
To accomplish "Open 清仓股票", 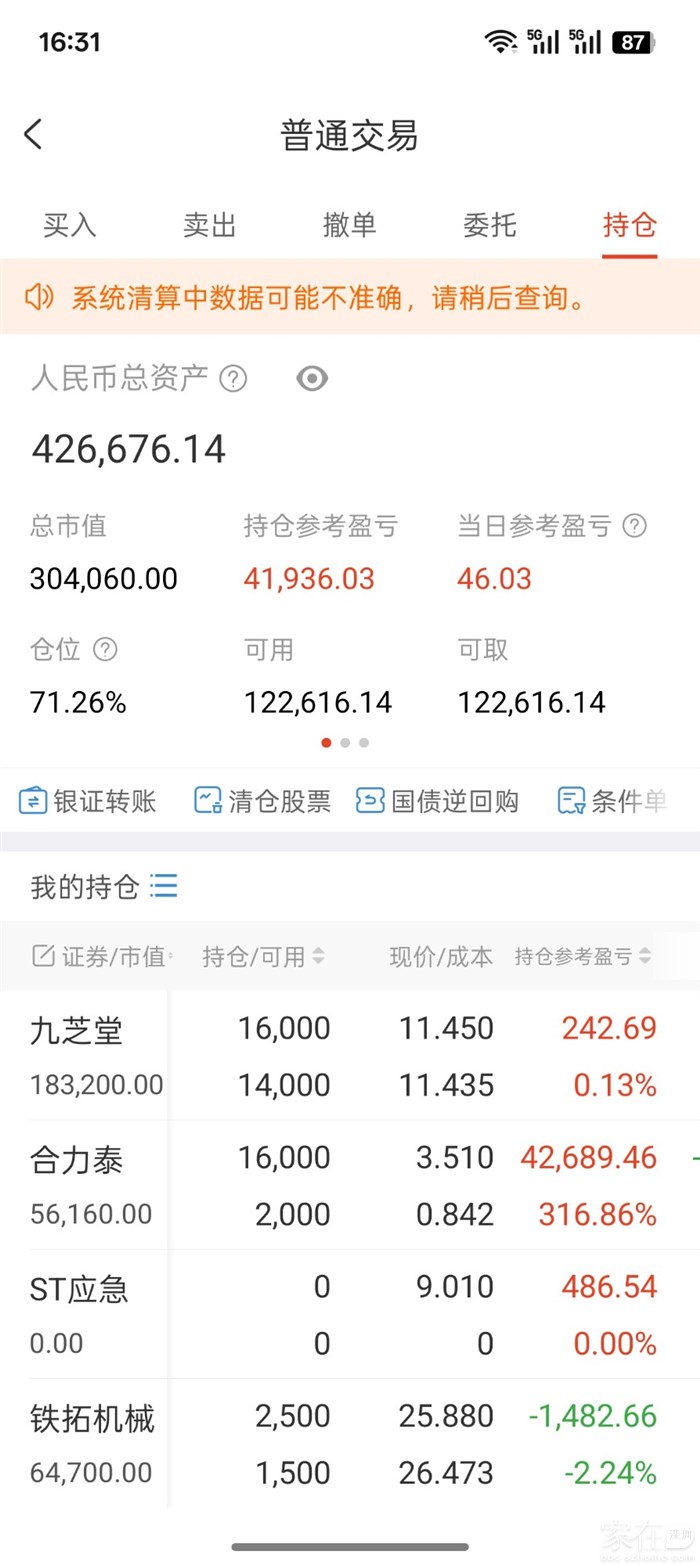I will pyautogui.click(x=263, y=801).
